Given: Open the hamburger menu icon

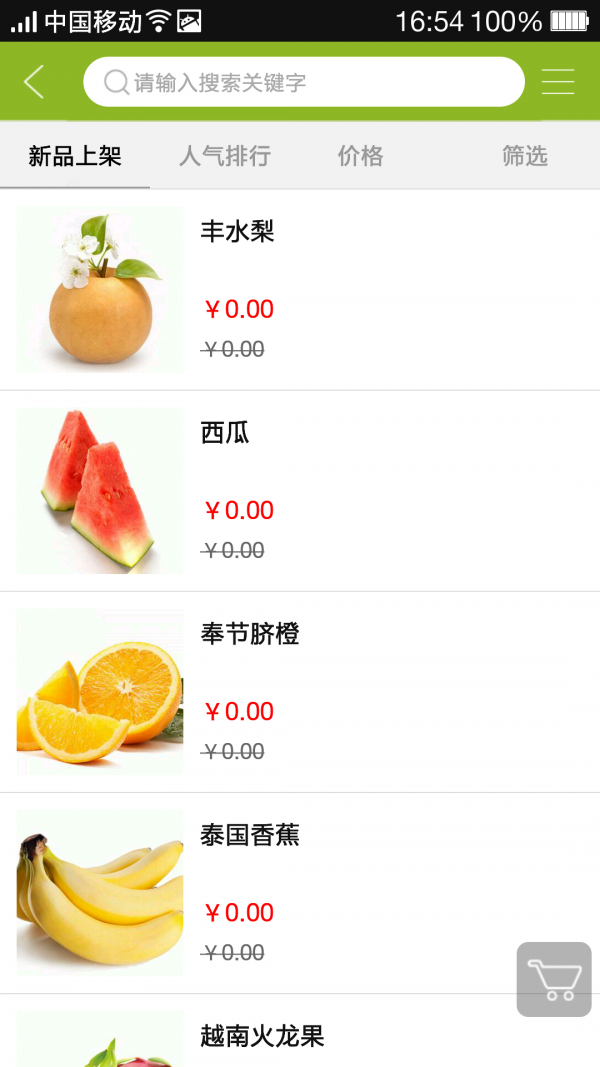Looking at the screenshot, I should coord(558,82).
